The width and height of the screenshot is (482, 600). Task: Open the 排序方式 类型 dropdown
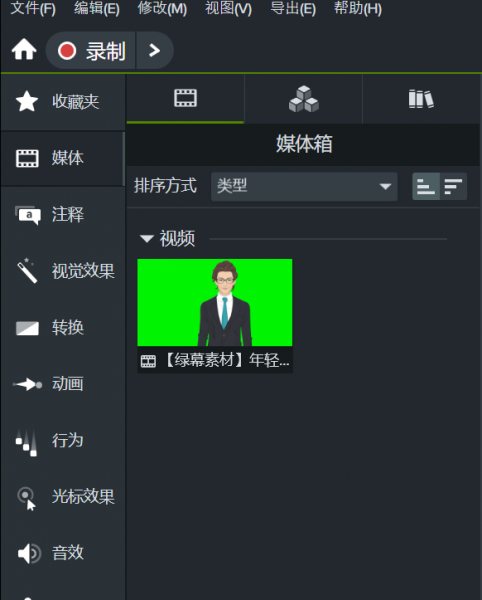click(304, 186)
